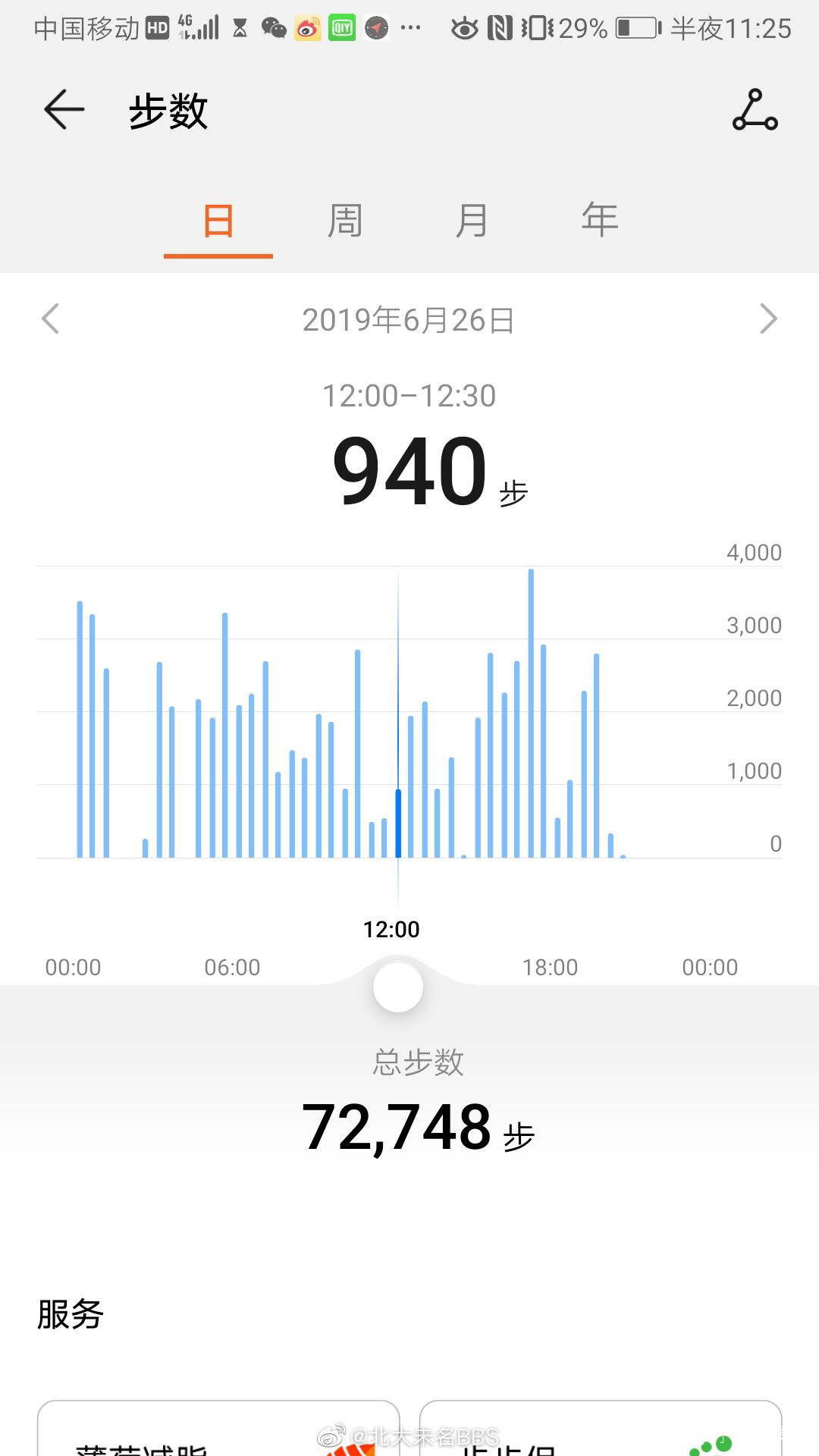The image size is (819, 1456).
Task: Open the 薄荷减脂 service card
Action: (x=218, y=1429)
